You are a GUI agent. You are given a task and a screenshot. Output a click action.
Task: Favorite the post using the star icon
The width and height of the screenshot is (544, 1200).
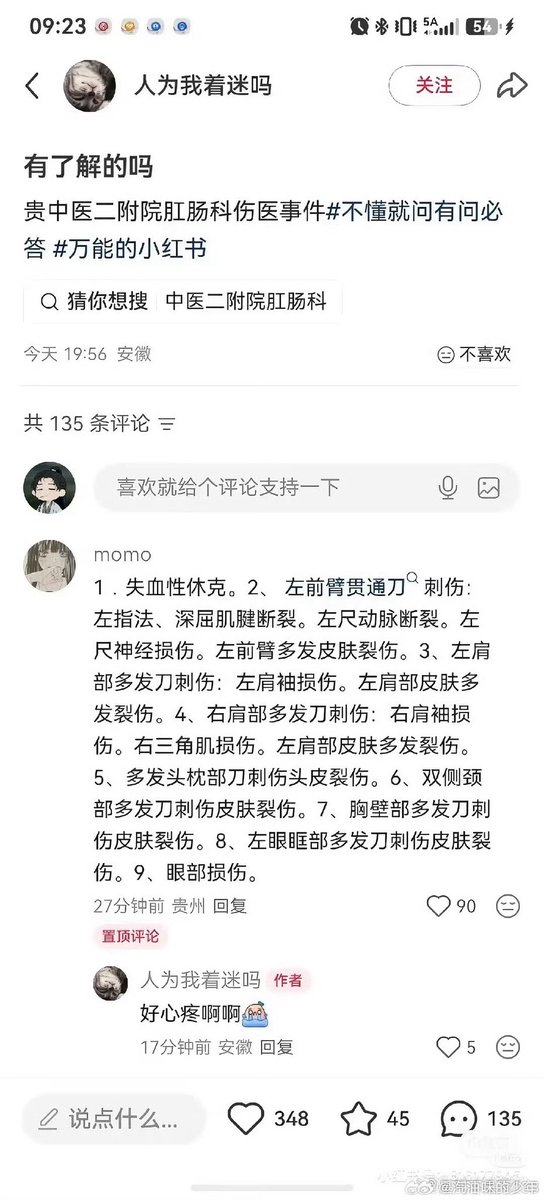(375, 1118)
